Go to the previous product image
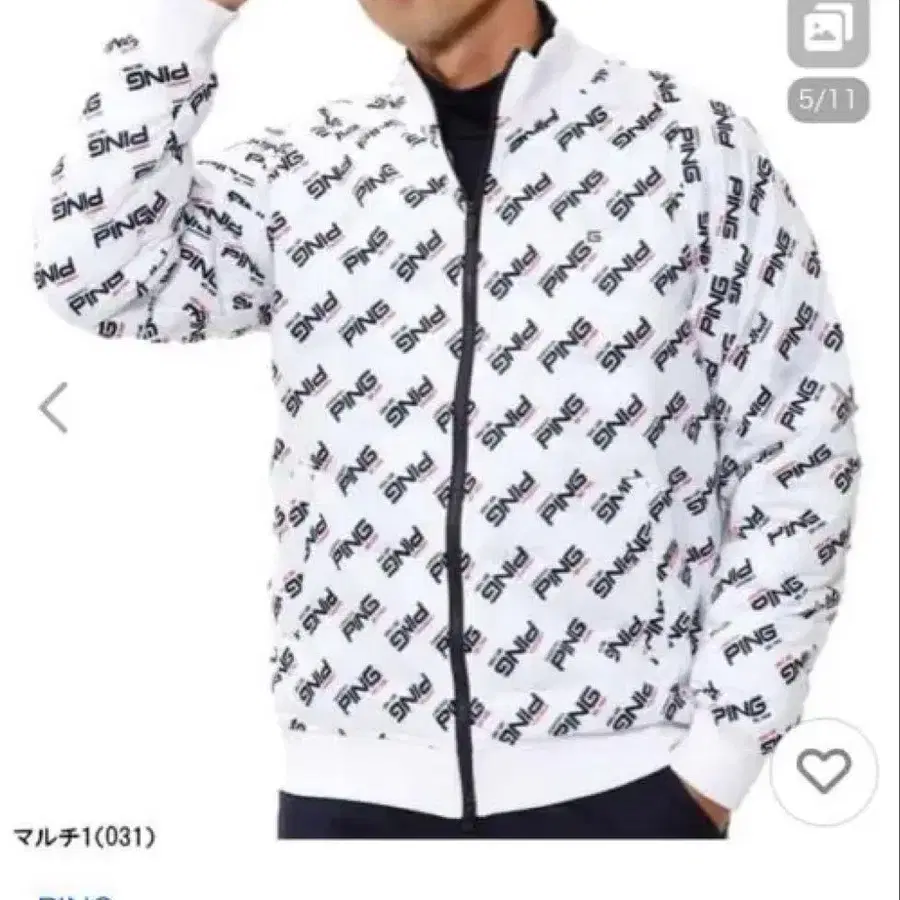Image resolution: width=900 pixels, height=900 pixels. click(x=53, y=408)
